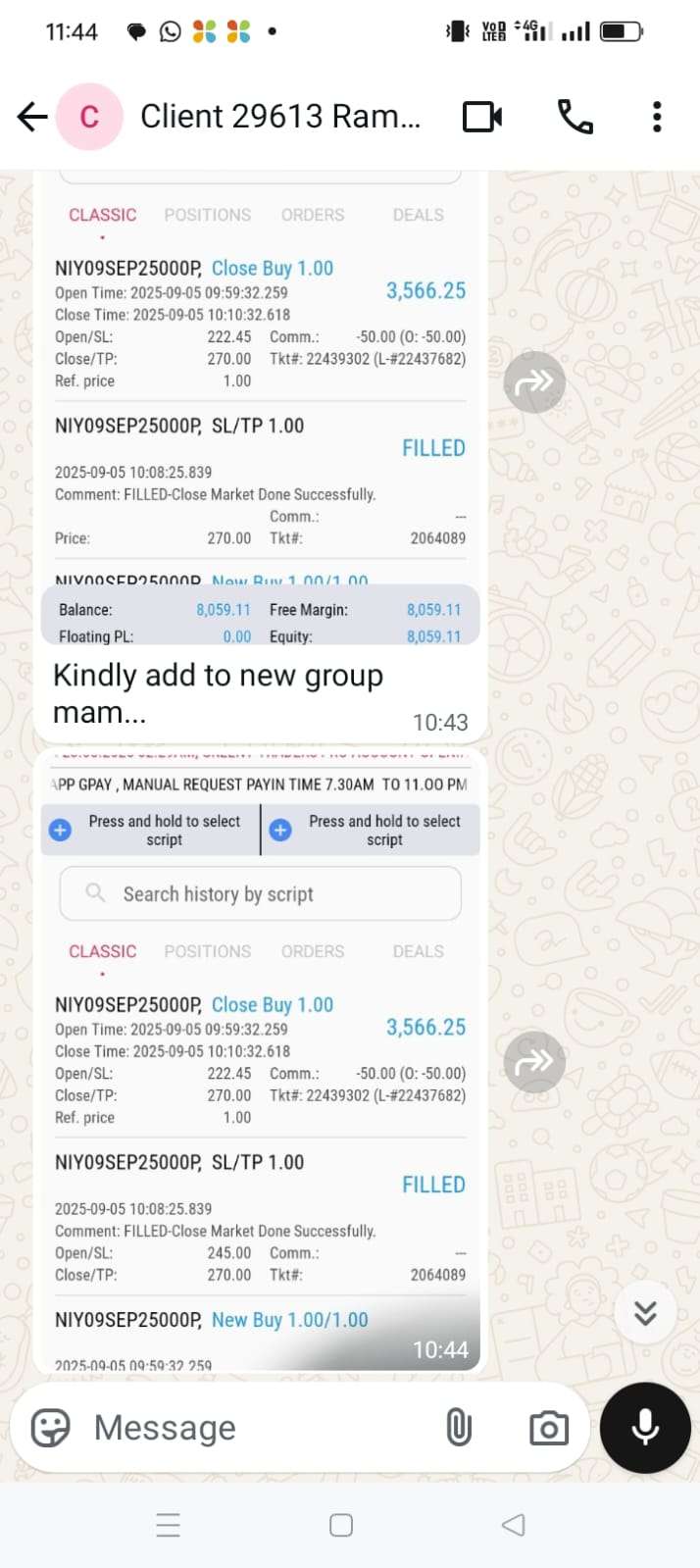This screenshot has width=700, height=1568.
Task: Open the camera to send a photo
Action: pos(548,1428)
